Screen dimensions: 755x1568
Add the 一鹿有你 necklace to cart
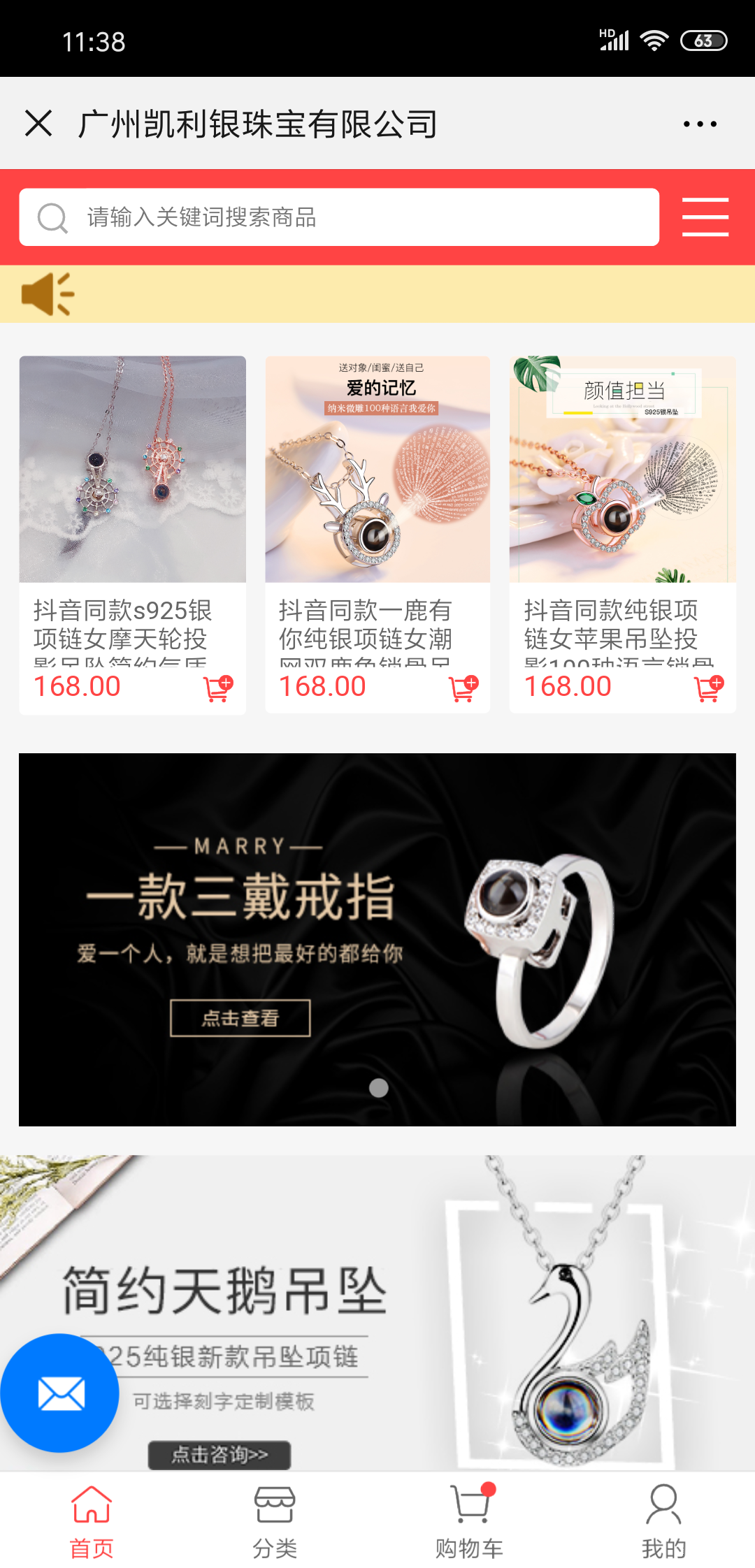(463, 689)
